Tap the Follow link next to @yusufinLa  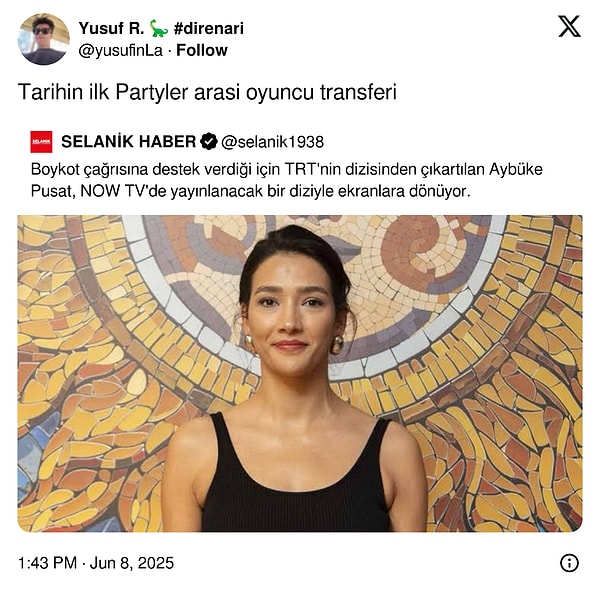point(202,50)
